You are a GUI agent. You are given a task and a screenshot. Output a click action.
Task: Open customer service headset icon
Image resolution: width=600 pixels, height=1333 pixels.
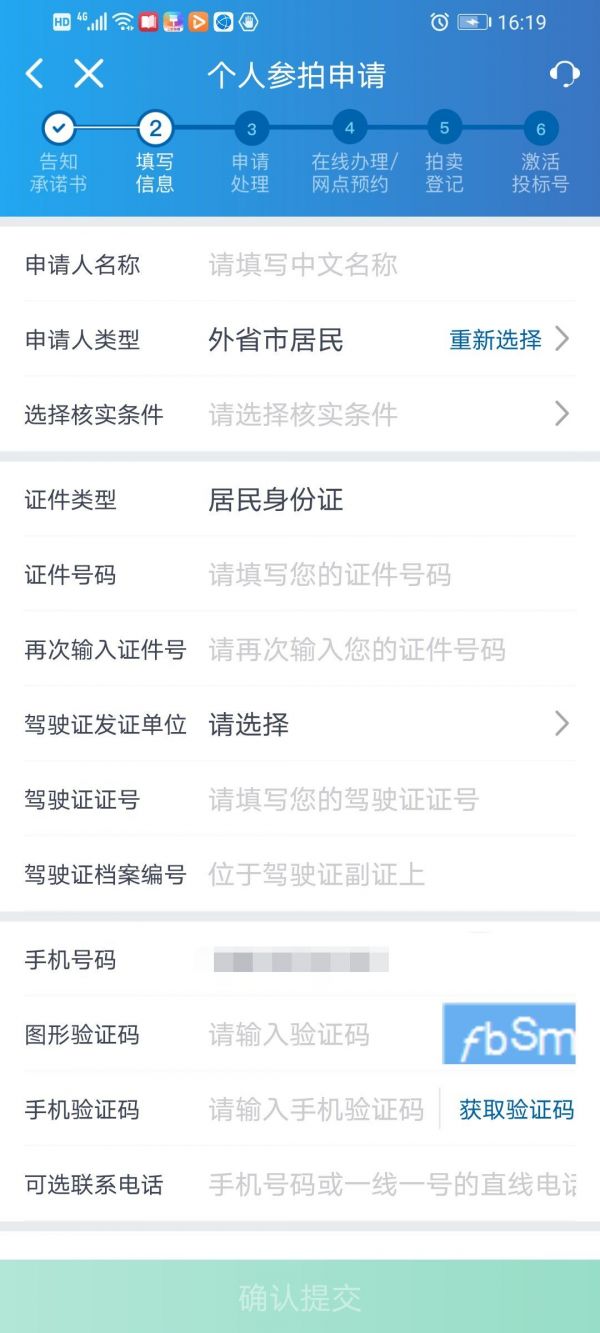(x=564, y=74)
